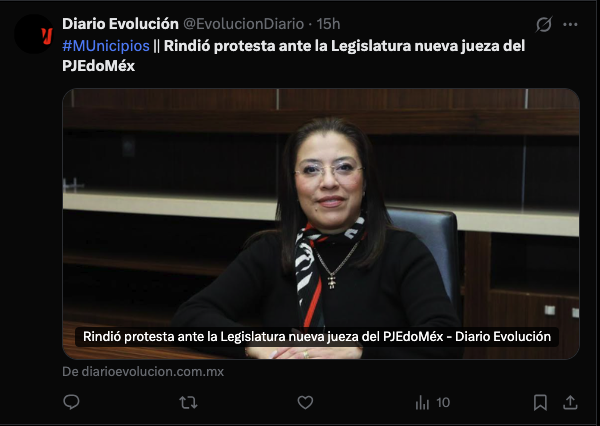Open Diario Evolución profile avatar
600x426 pixels.
(x=34, y=35)
